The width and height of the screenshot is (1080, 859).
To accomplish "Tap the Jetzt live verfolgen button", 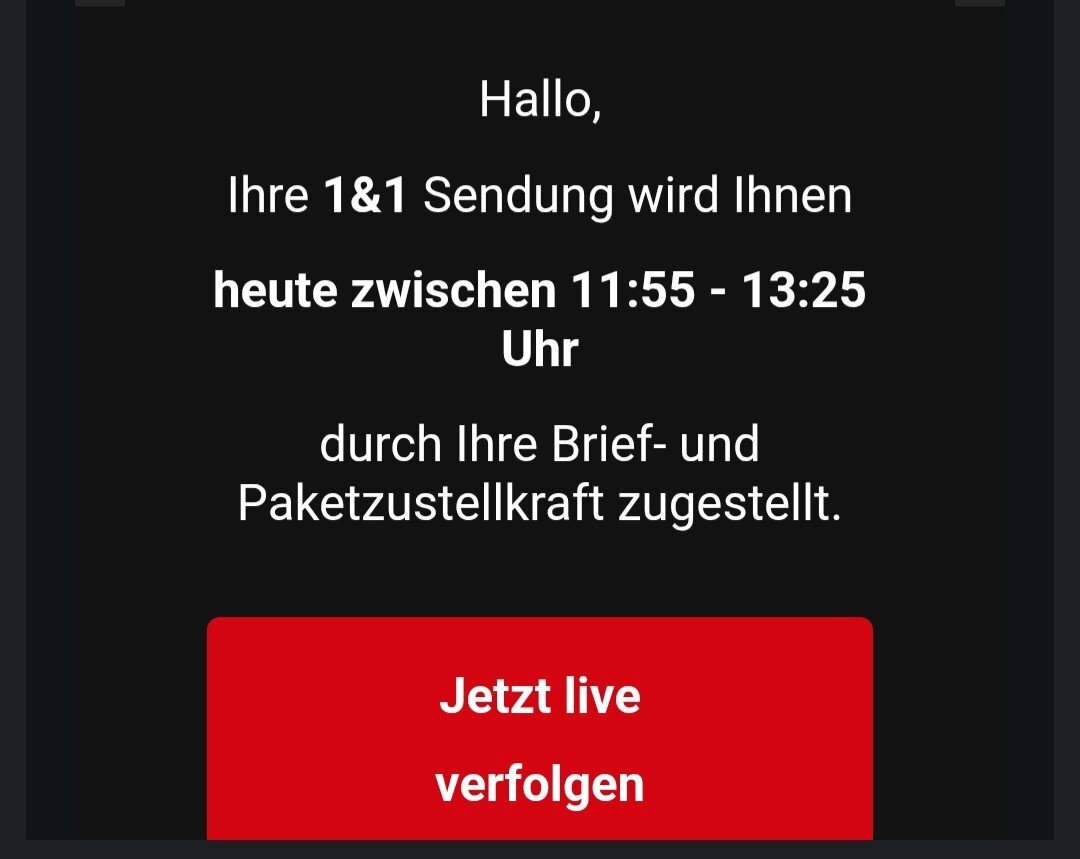I will tap(540, 738).
